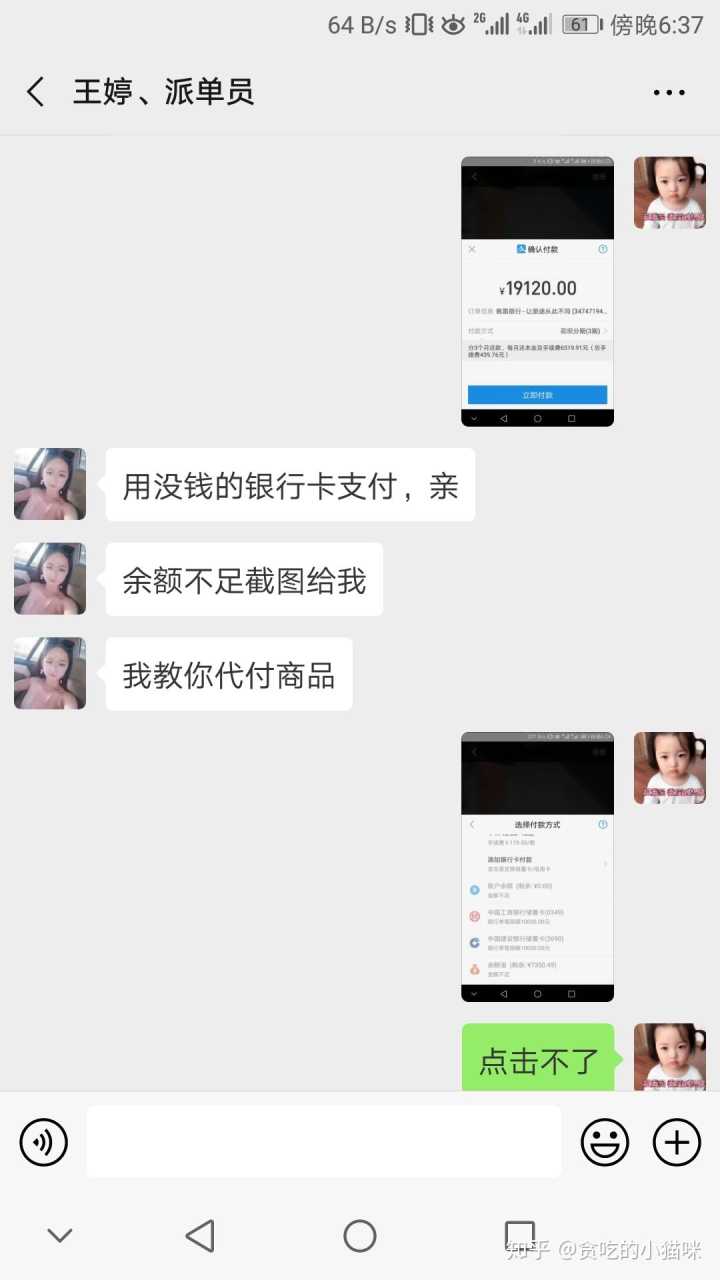View avatar of sender of 用没钱的银行卡支付
This screenshot has height=1280, width=720.
click(50, 484)
